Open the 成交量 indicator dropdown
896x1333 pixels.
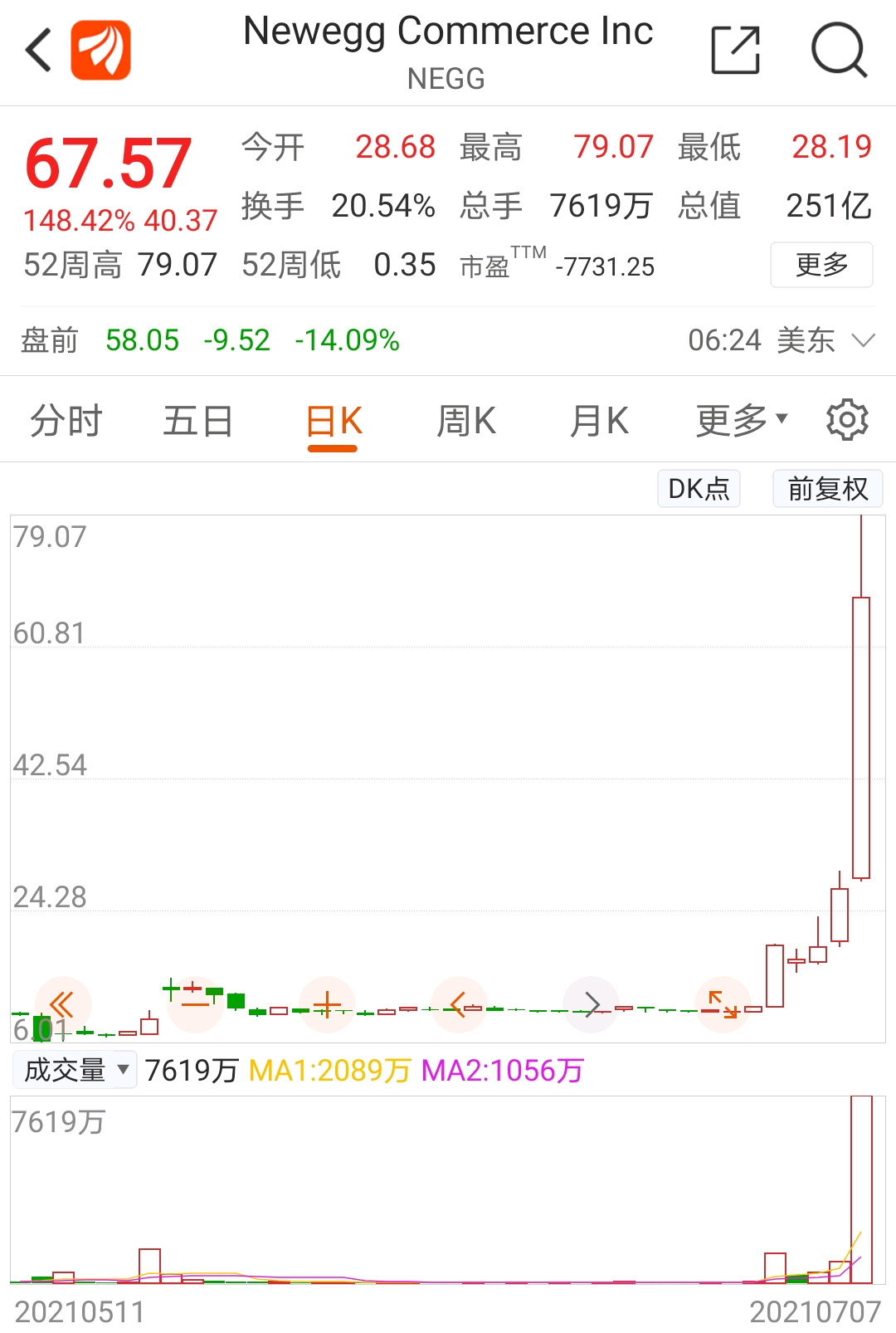coord(75,1070)
